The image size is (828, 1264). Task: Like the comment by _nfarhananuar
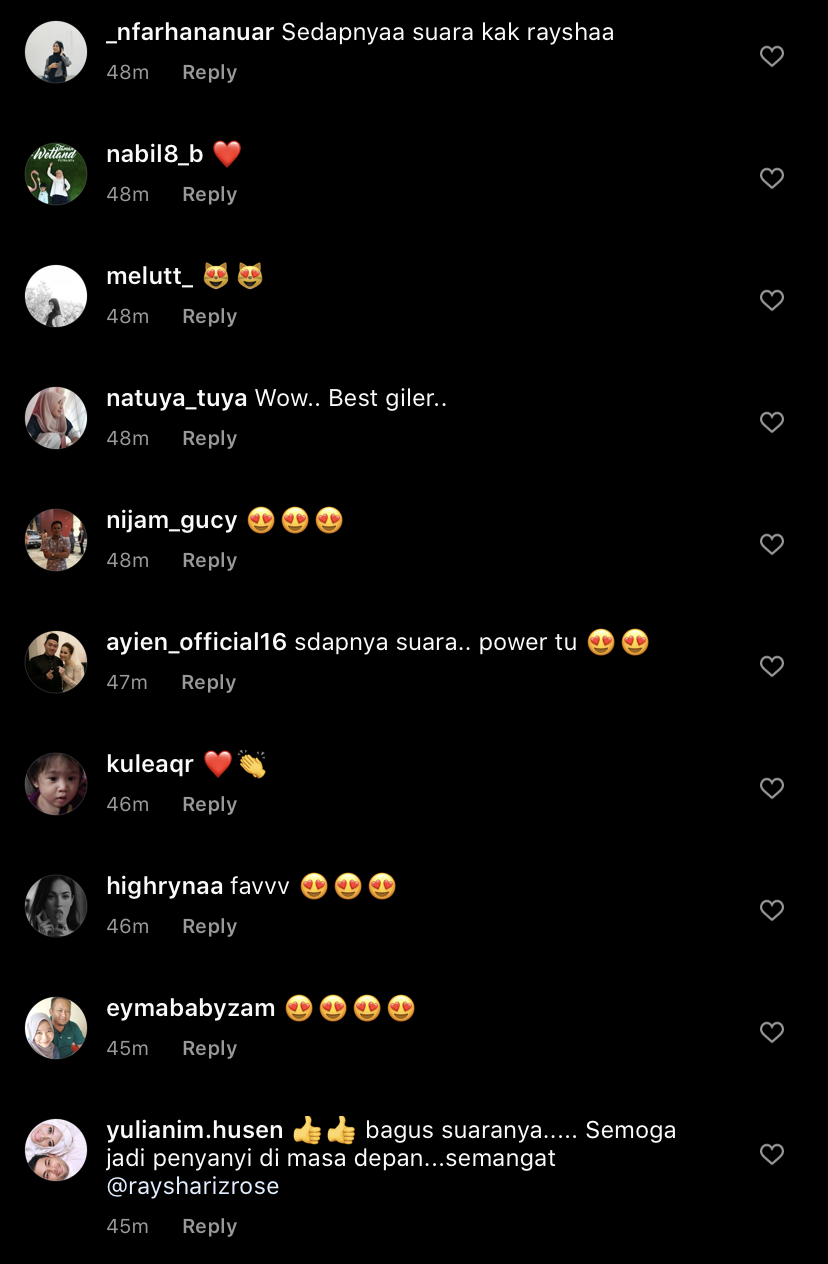point(771,57)
